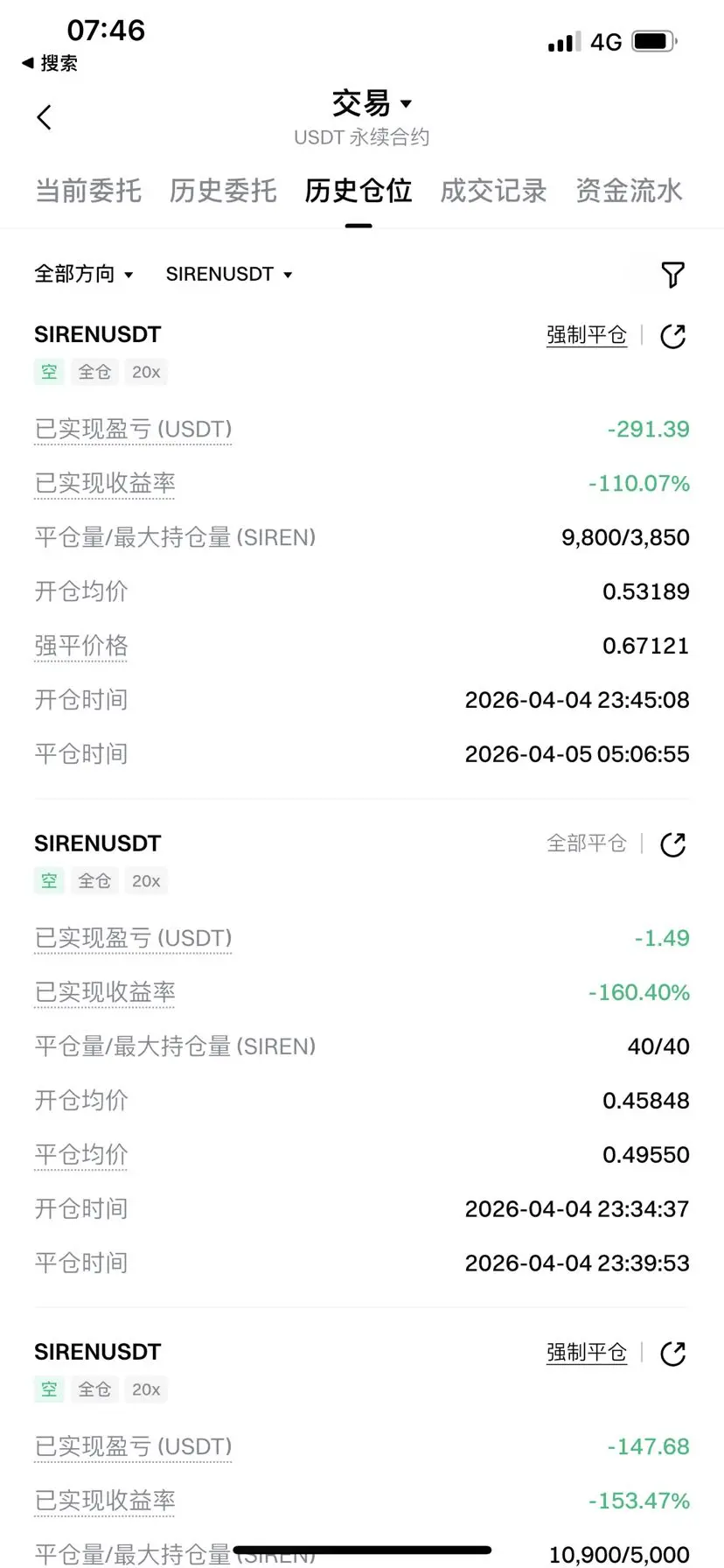Switch to the 历史委托 tab

[x=223, y=191]
